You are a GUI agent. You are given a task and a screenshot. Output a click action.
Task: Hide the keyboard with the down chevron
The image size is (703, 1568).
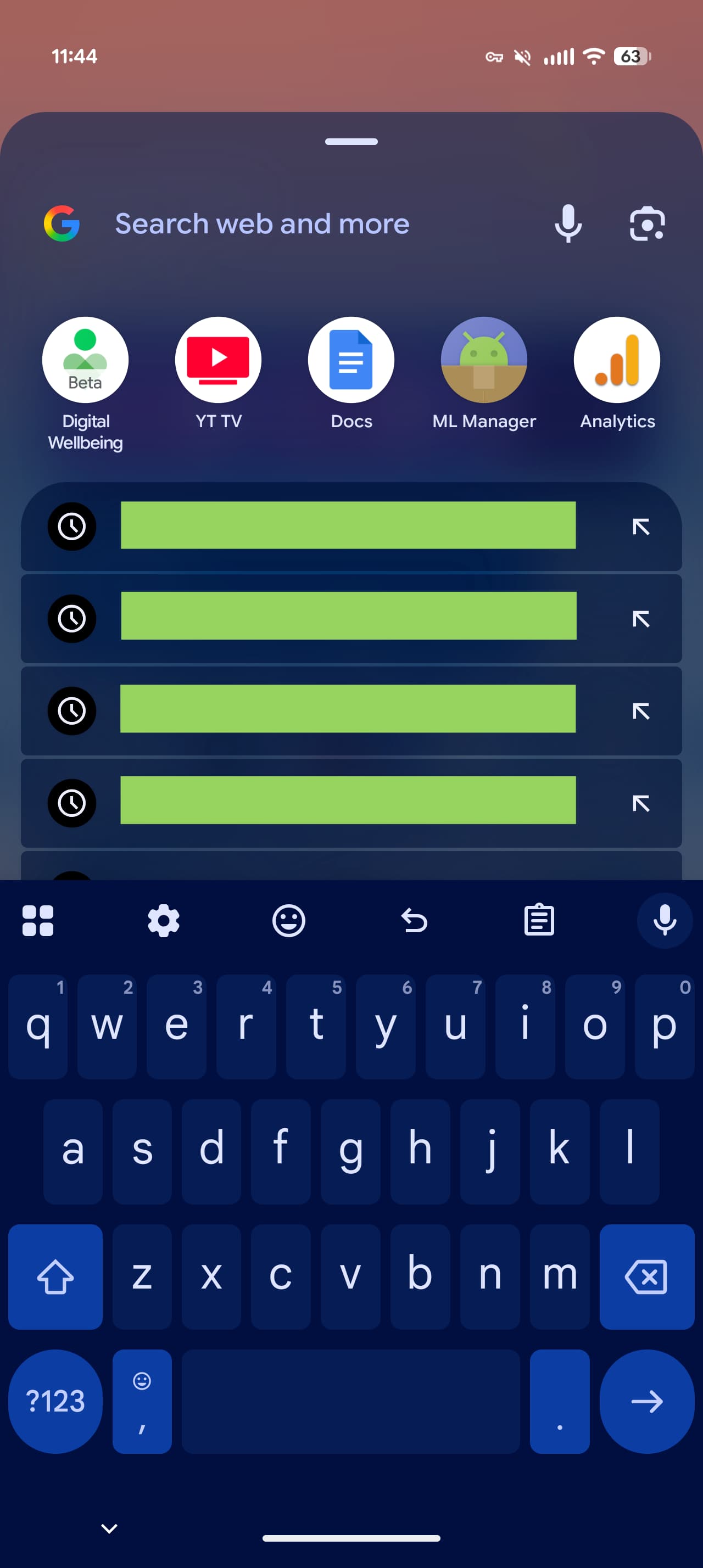pyautogui.click(x=109, y=1528)
